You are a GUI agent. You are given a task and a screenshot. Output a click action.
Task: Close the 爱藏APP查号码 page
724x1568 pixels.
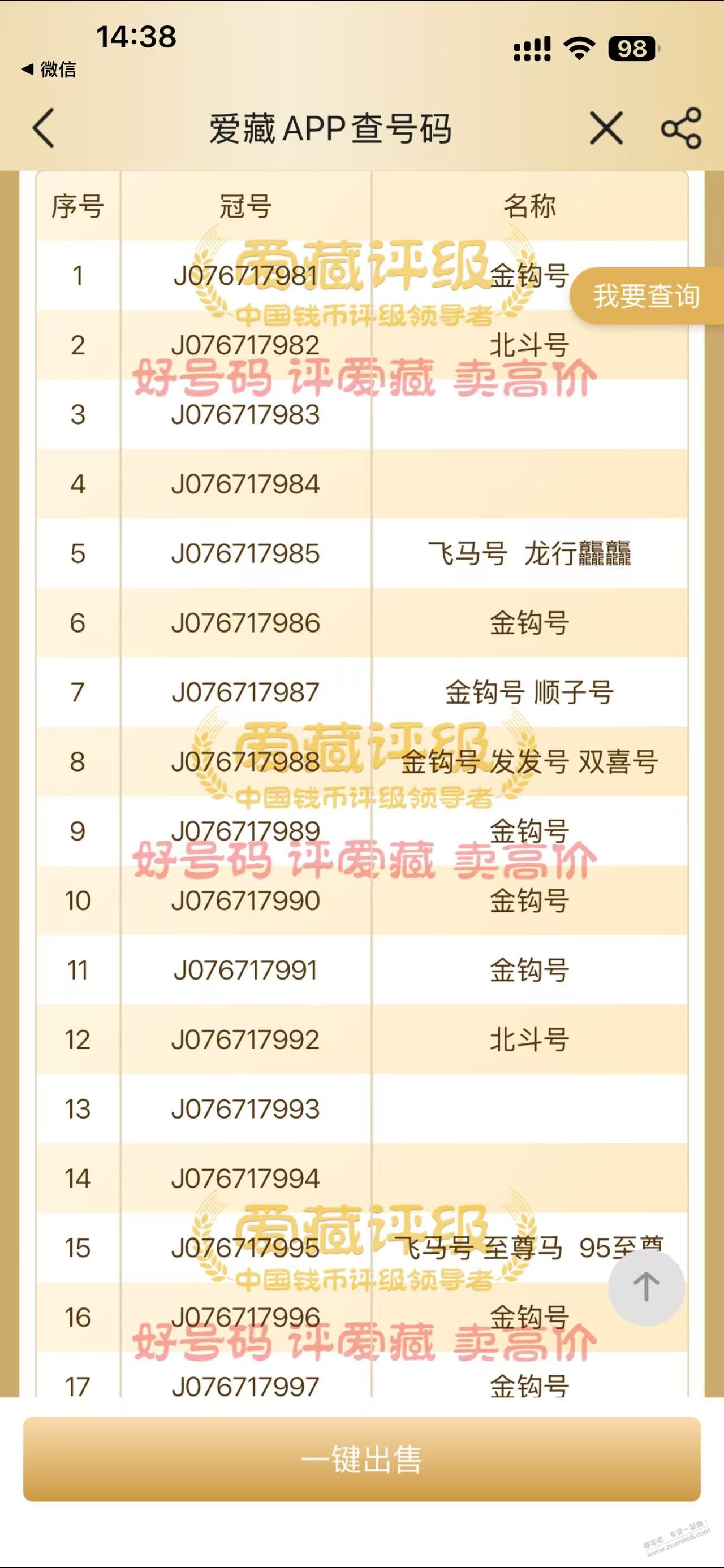(606, 128)
